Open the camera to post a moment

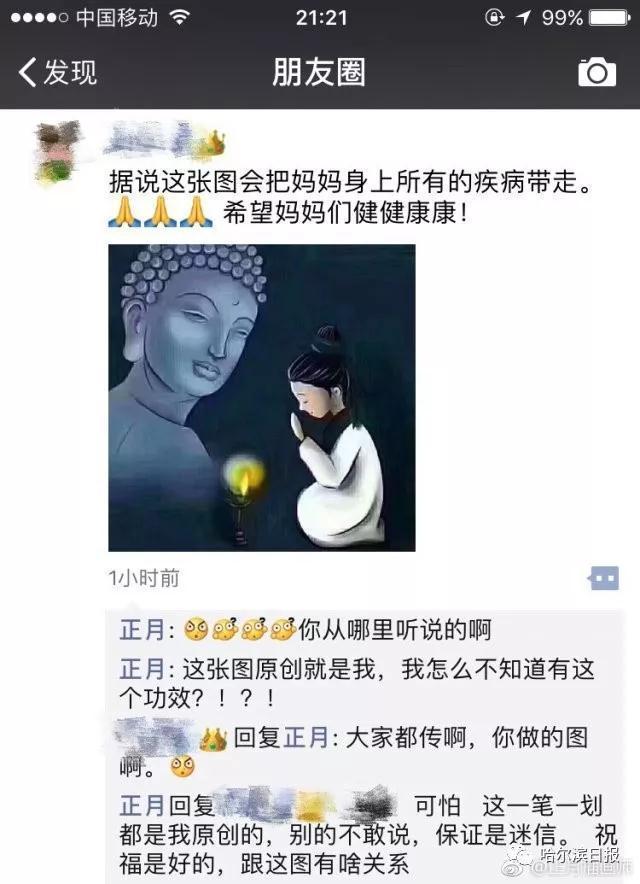point(597,72)
